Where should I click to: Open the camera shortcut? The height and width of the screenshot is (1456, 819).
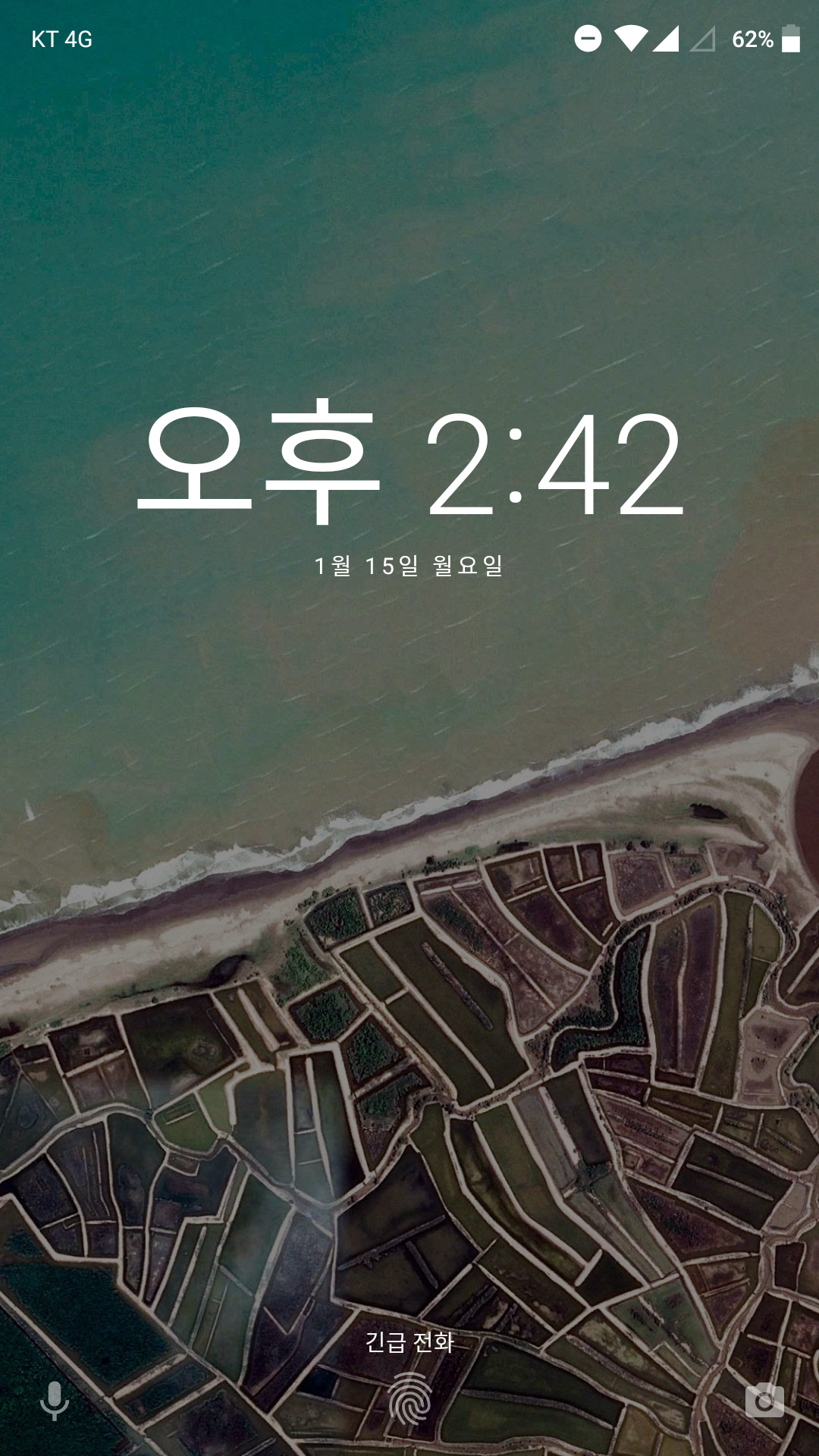tap(764, 1400)
